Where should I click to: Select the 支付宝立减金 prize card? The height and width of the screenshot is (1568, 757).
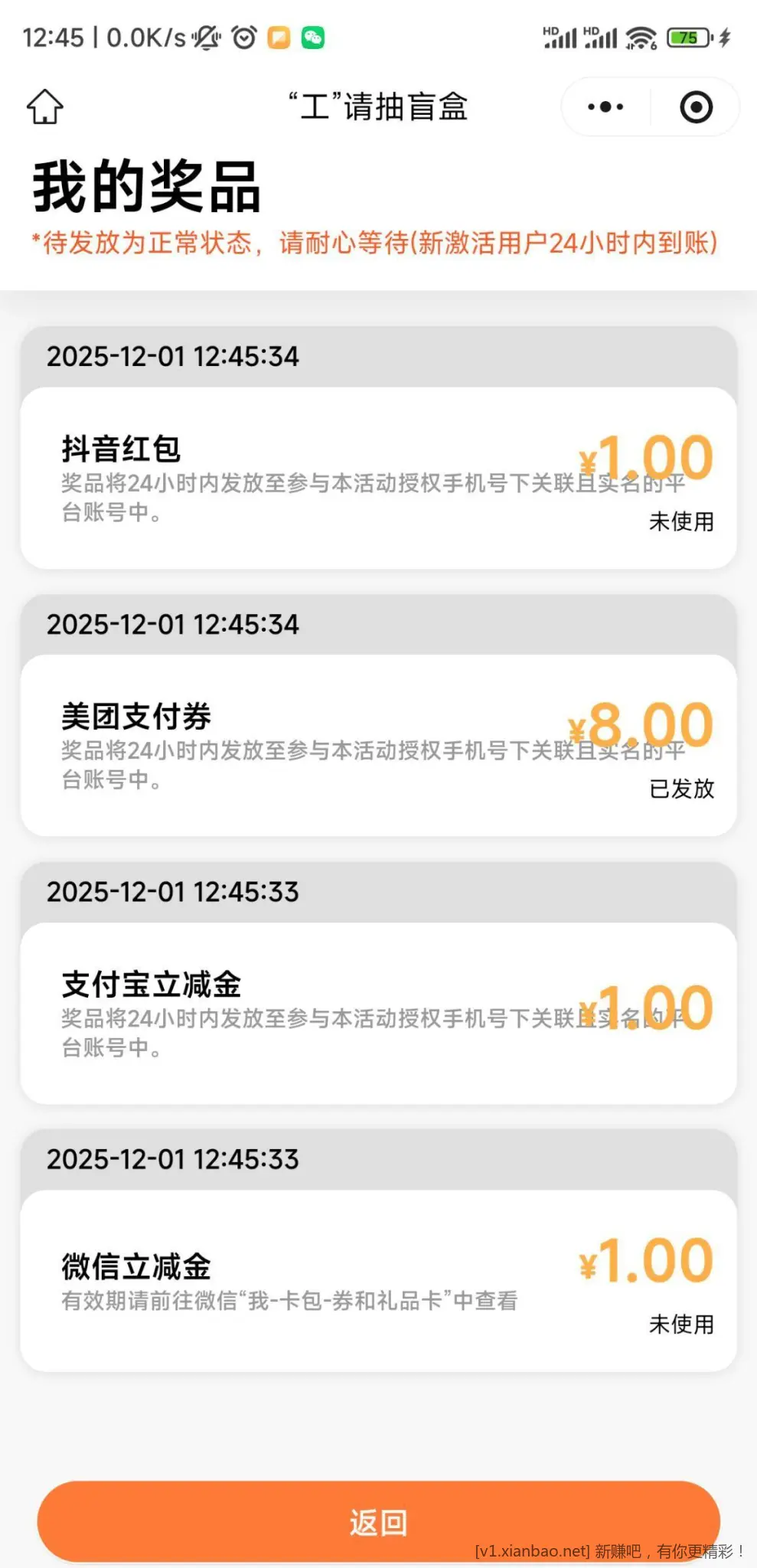[378, 1011]
